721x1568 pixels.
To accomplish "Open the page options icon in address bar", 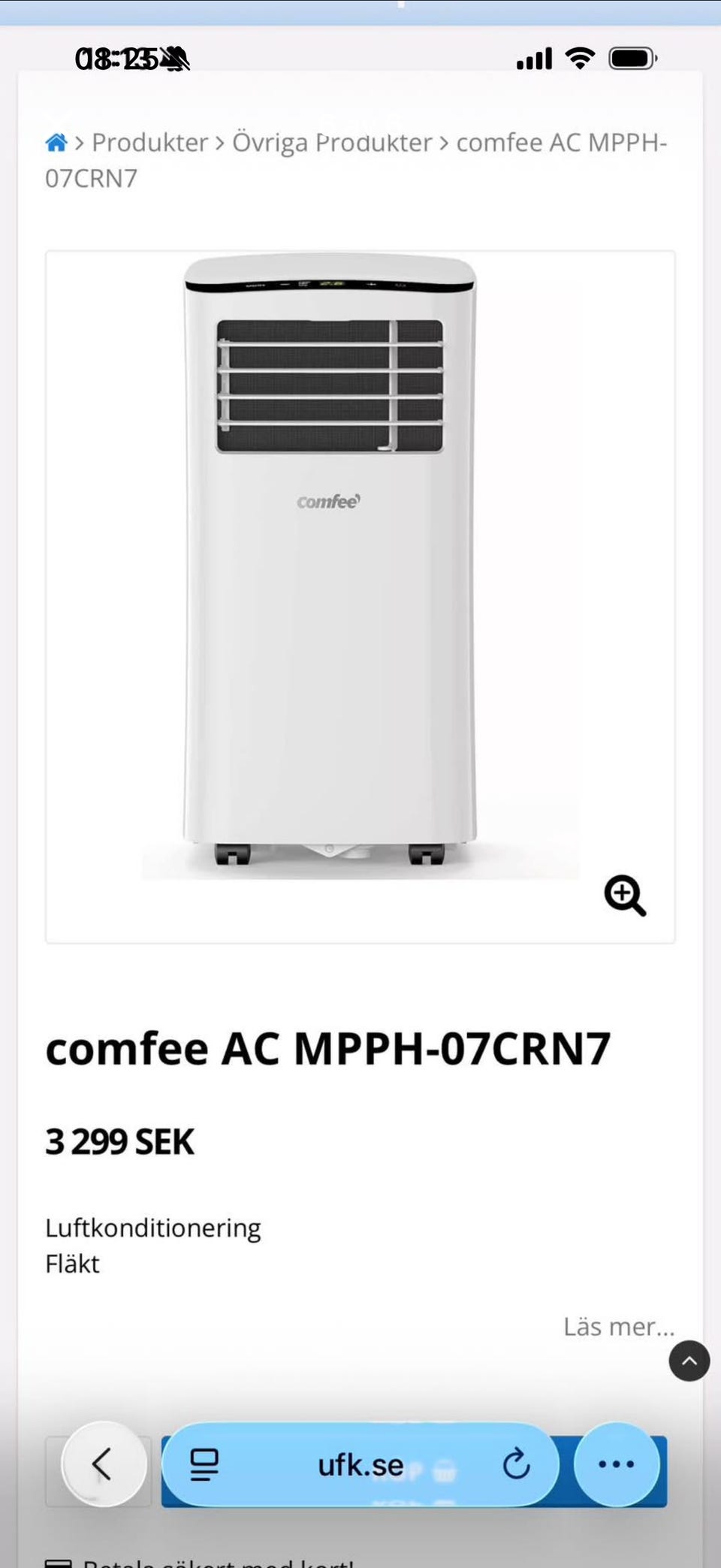I will pyautogui.click(x=204, y=1465).
